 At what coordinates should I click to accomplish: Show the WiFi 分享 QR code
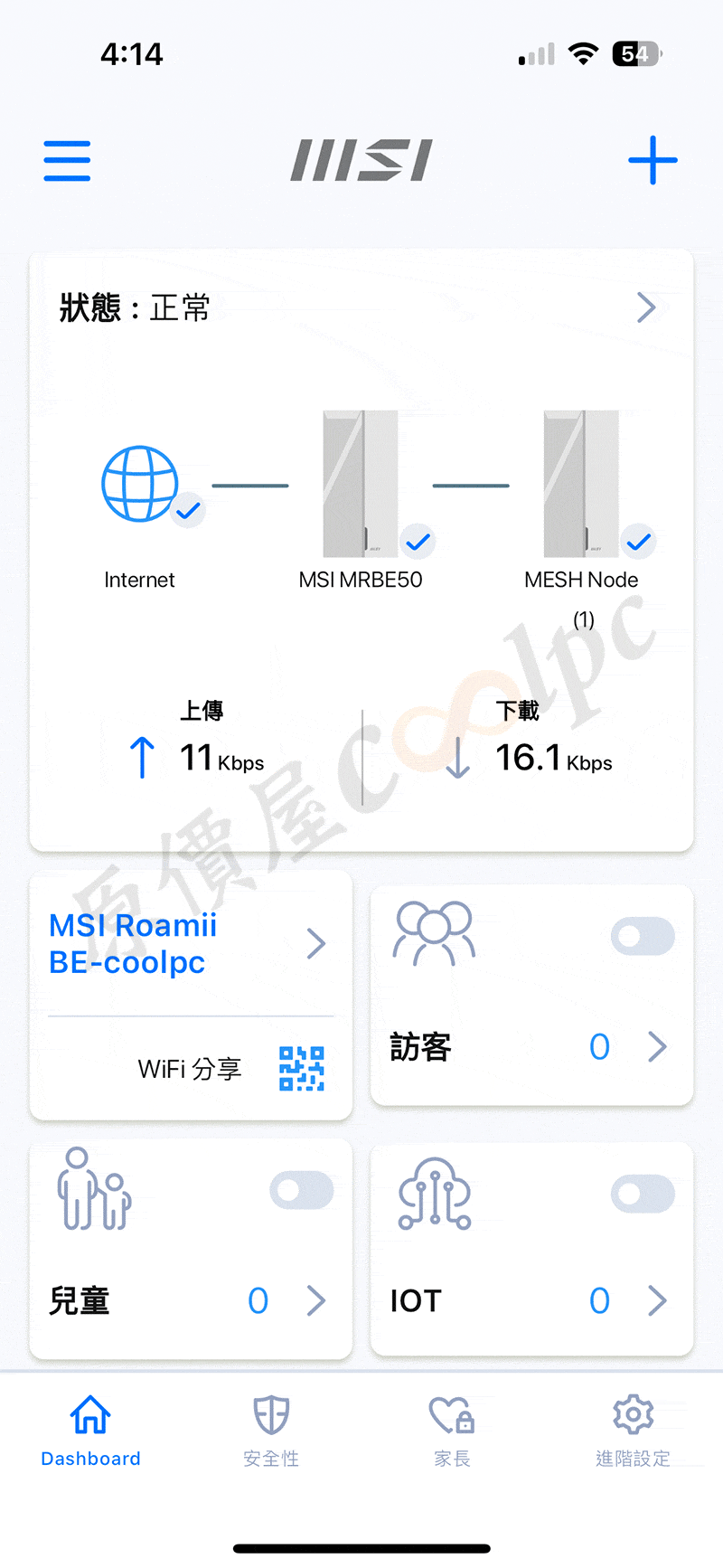pyautogui.click(x=301, y=1069)
